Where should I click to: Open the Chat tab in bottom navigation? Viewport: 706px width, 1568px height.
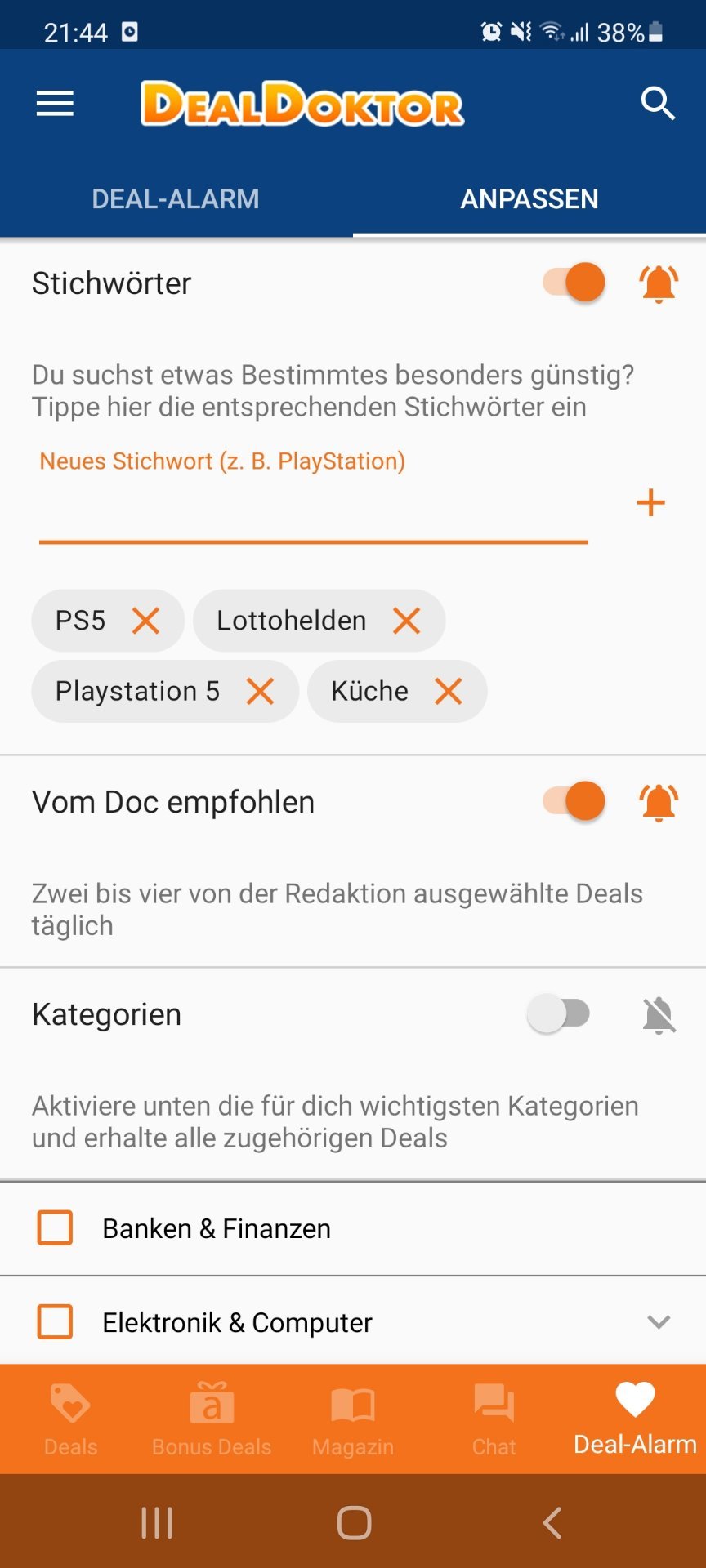click(494, 1419)
